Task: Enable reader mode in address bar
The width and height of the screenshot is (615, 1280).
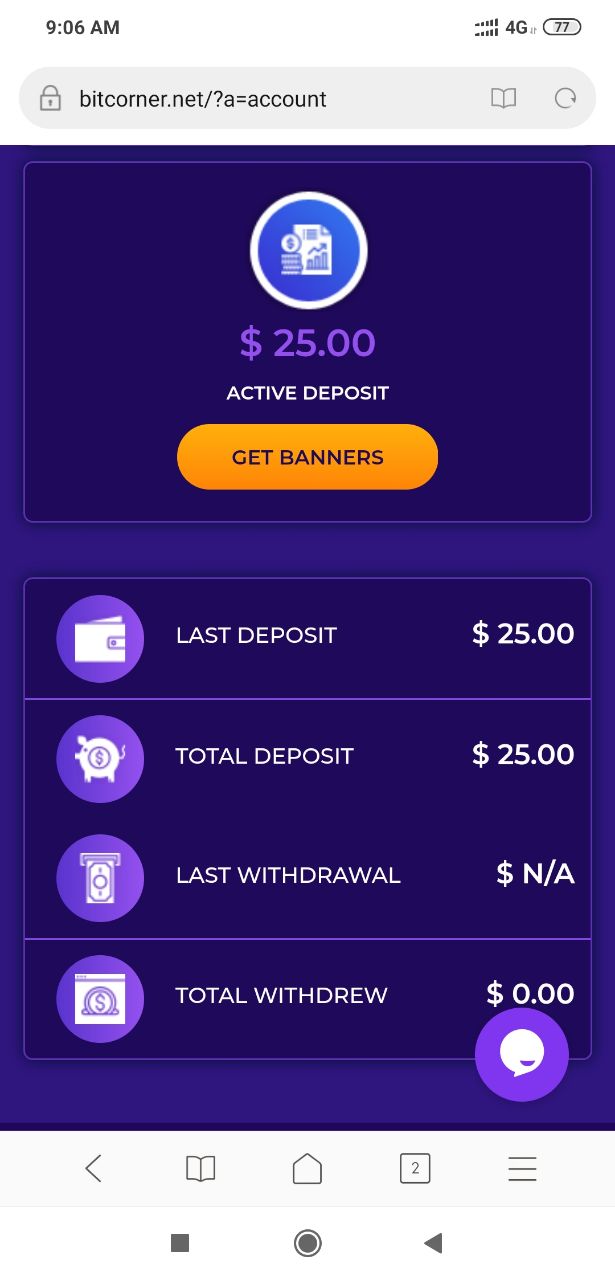Action: (x=503, y=98)
